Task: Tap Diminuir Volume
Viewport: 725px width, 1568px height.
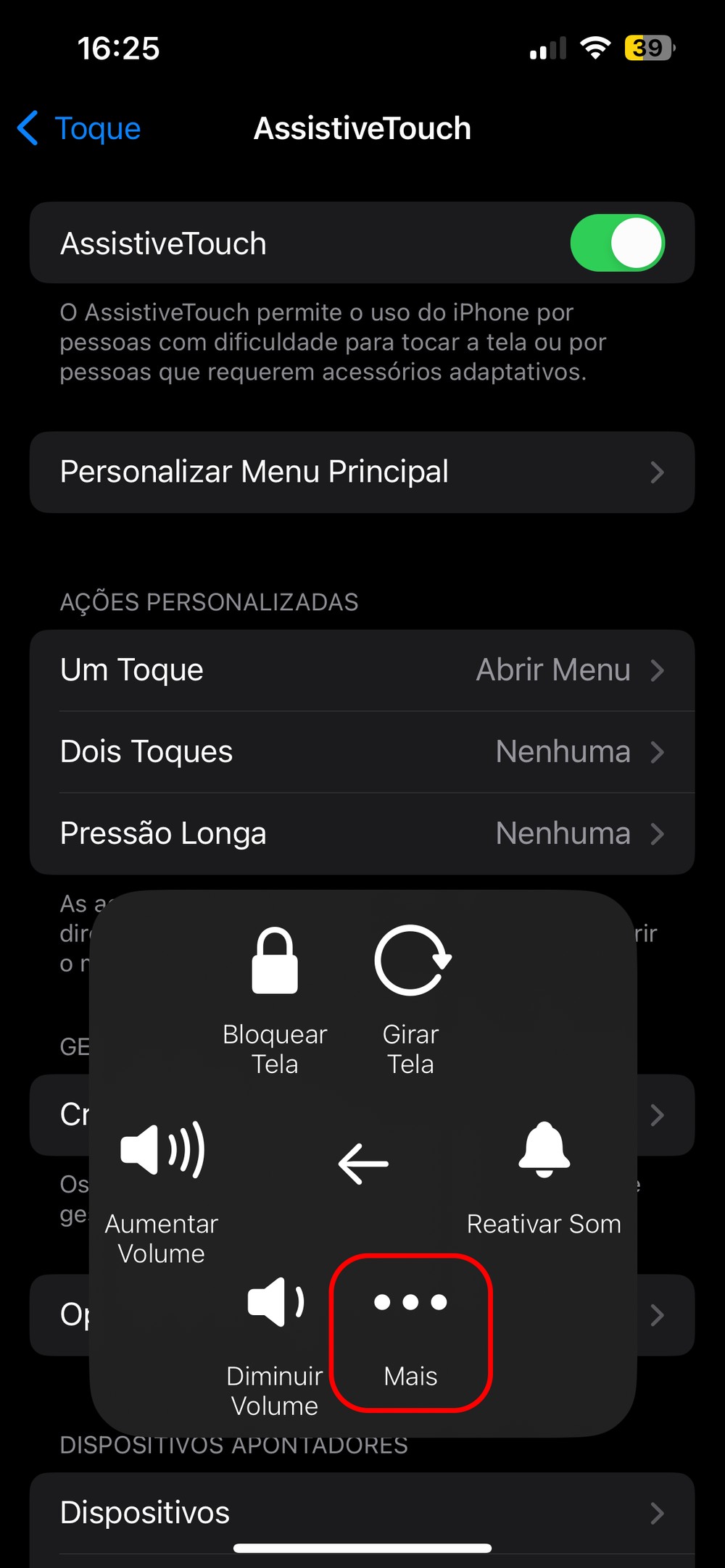Action: click(275, 1340)
